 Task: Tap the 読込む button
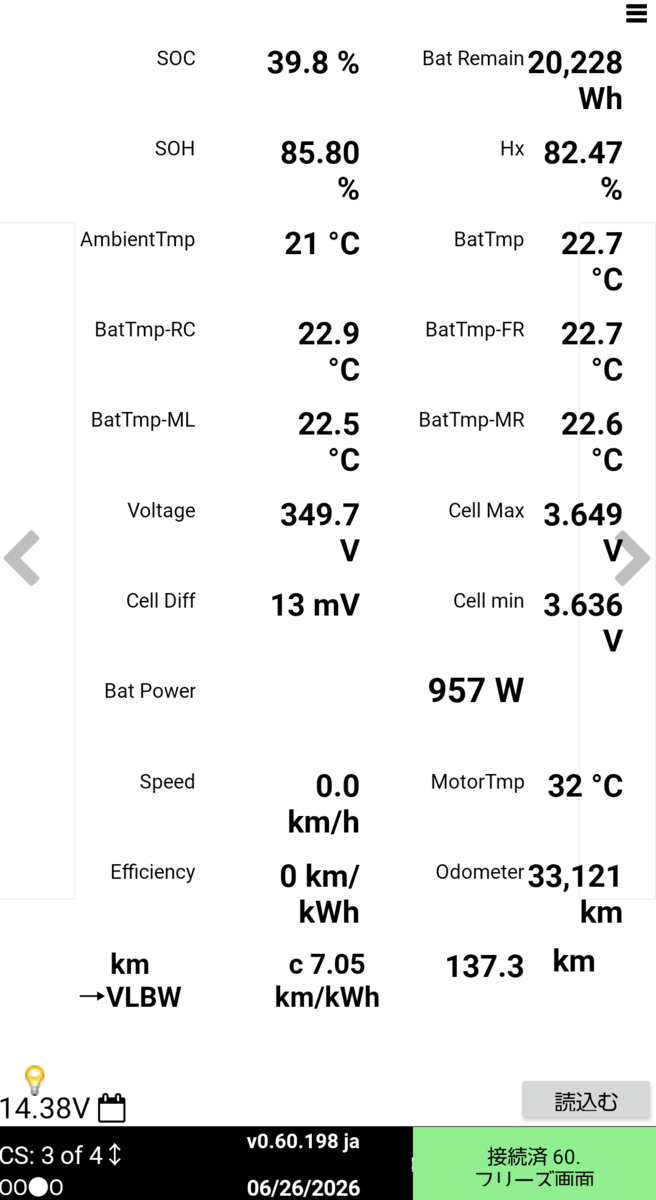coord(586,1101)
